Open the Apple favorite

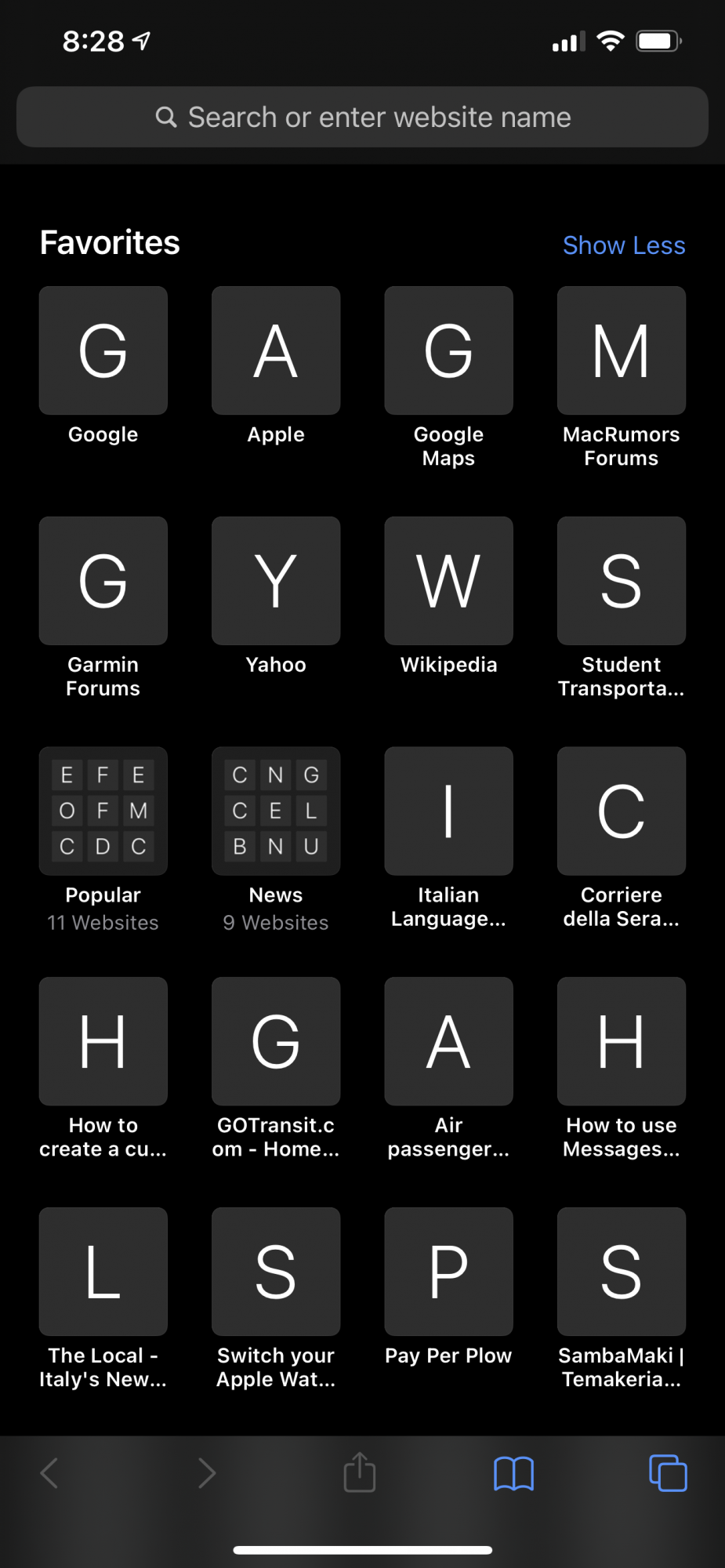(x=276, y=350)
